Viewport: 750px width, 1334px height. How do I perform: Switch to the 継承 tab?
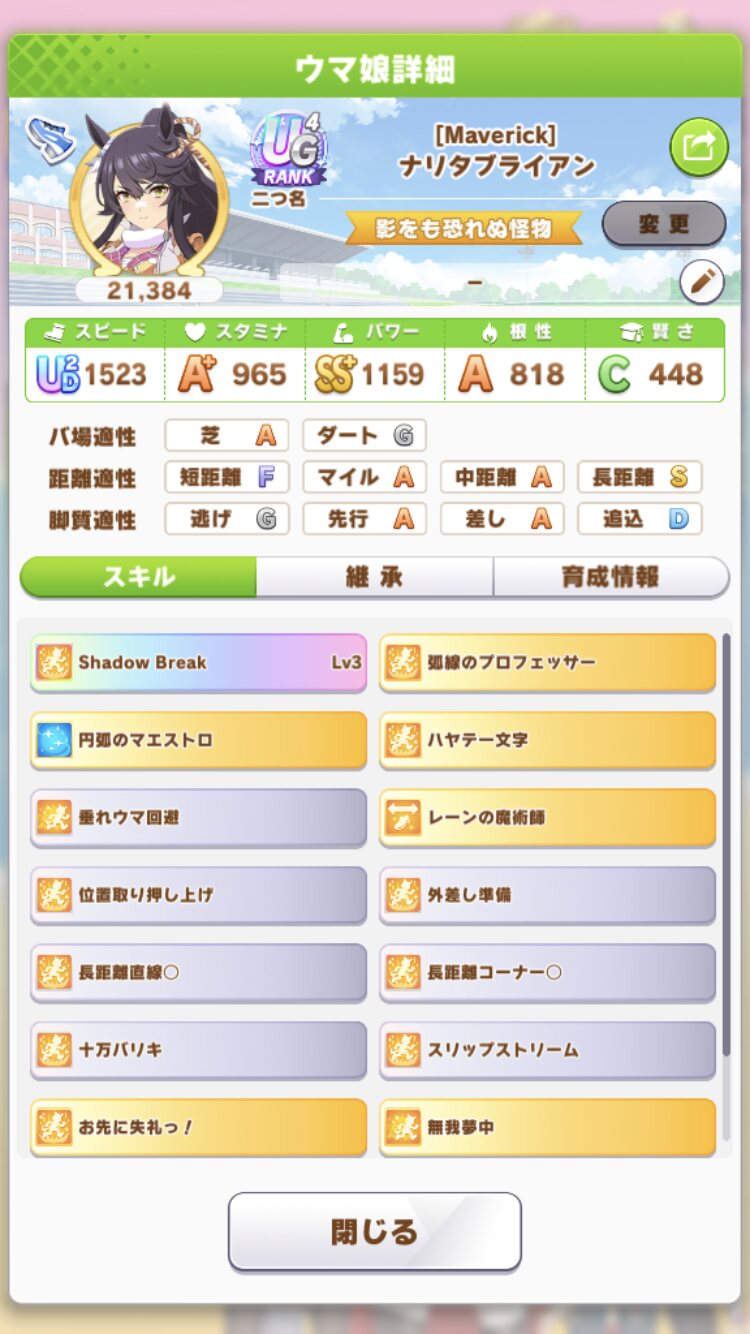tap(374, 577)
